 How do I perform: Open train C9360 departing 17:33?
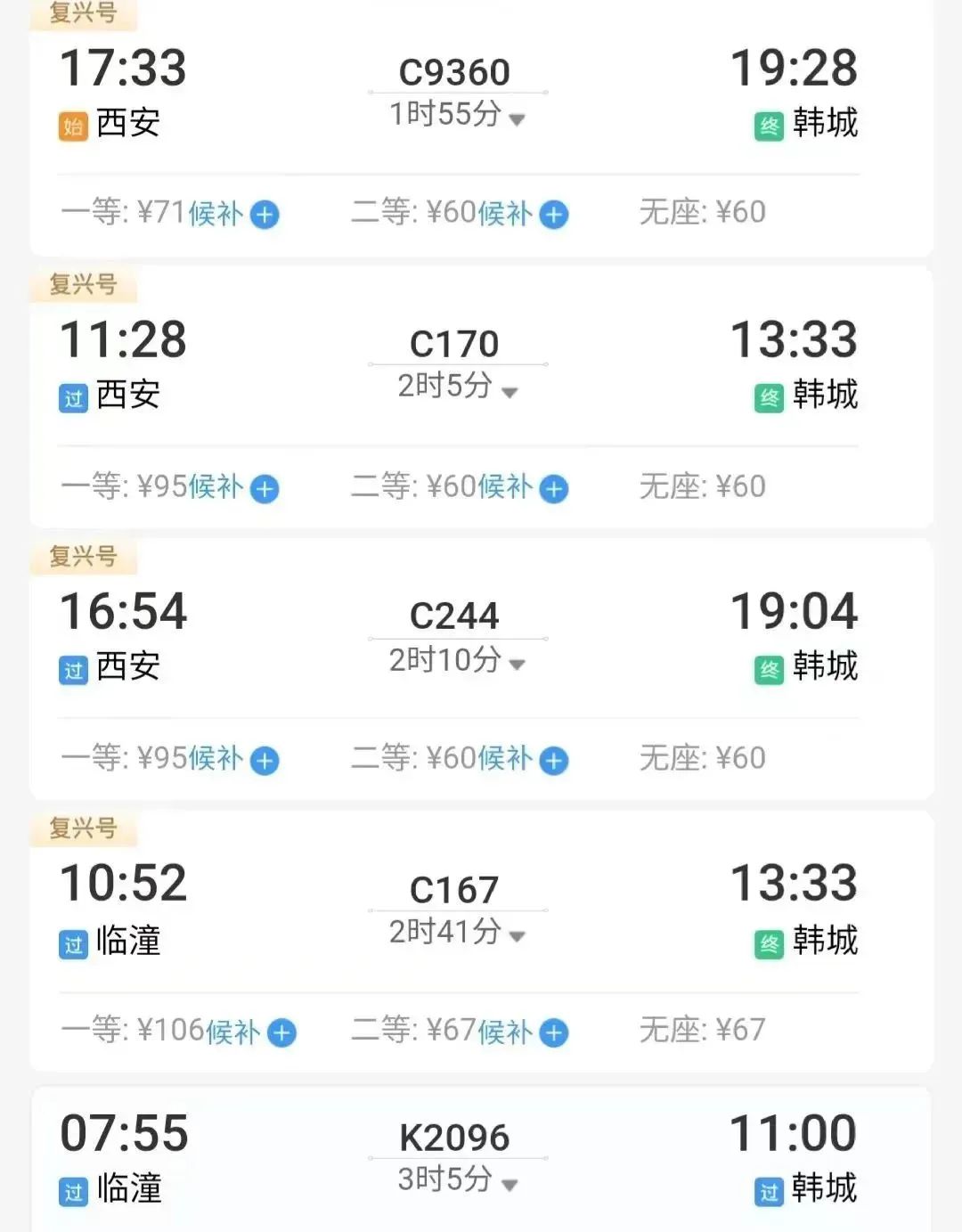point(454,72)
